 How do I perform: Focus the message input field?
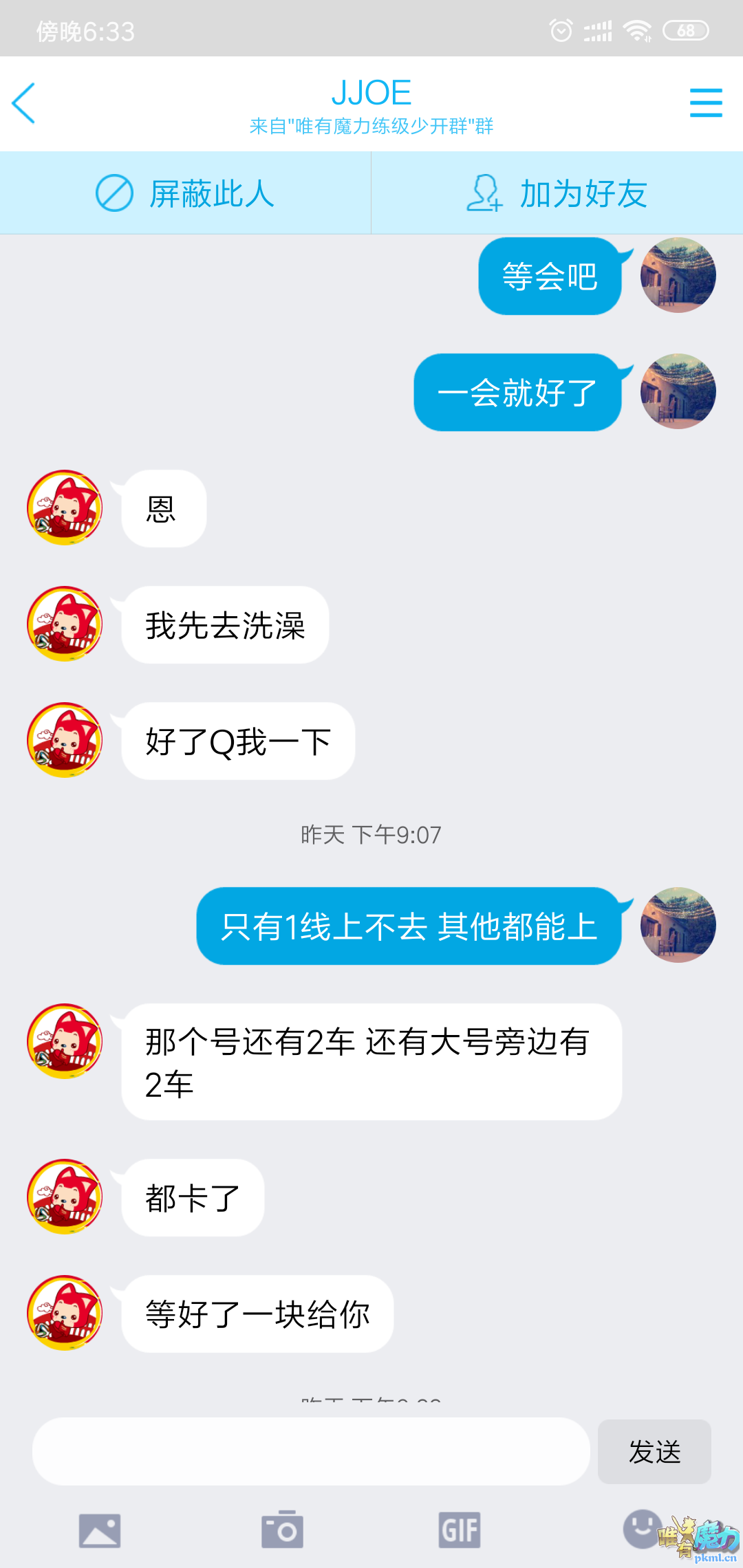pyautogui.click(x=311, y=1451)
